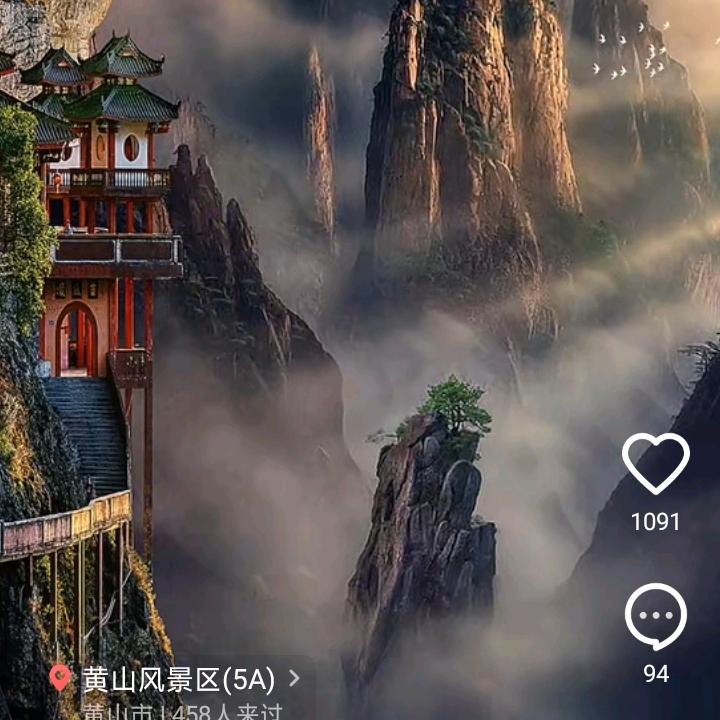Open the 黄山风景区(5A) location tag
720x720 pixels.
177,680
